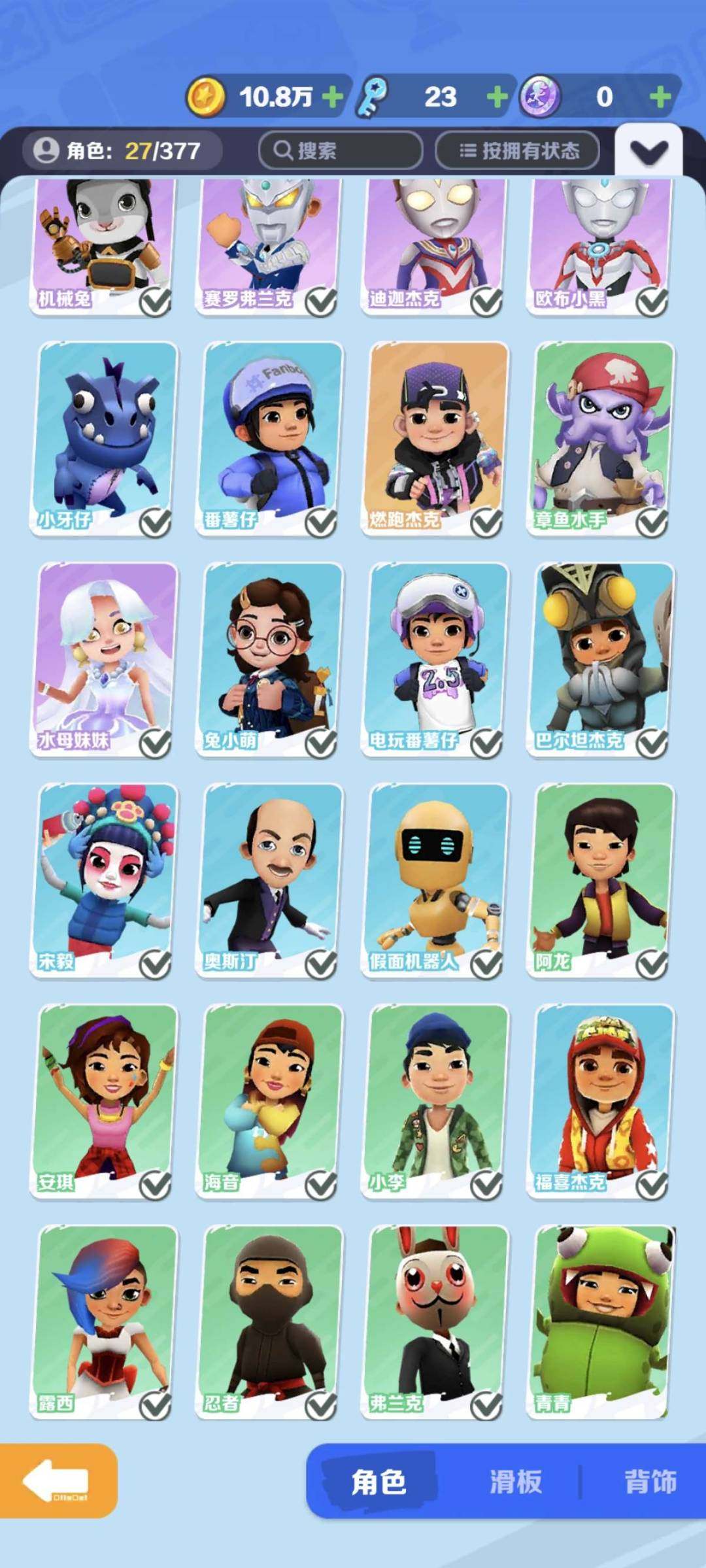Select the 福喜杰克 character card

[601, 1101]
